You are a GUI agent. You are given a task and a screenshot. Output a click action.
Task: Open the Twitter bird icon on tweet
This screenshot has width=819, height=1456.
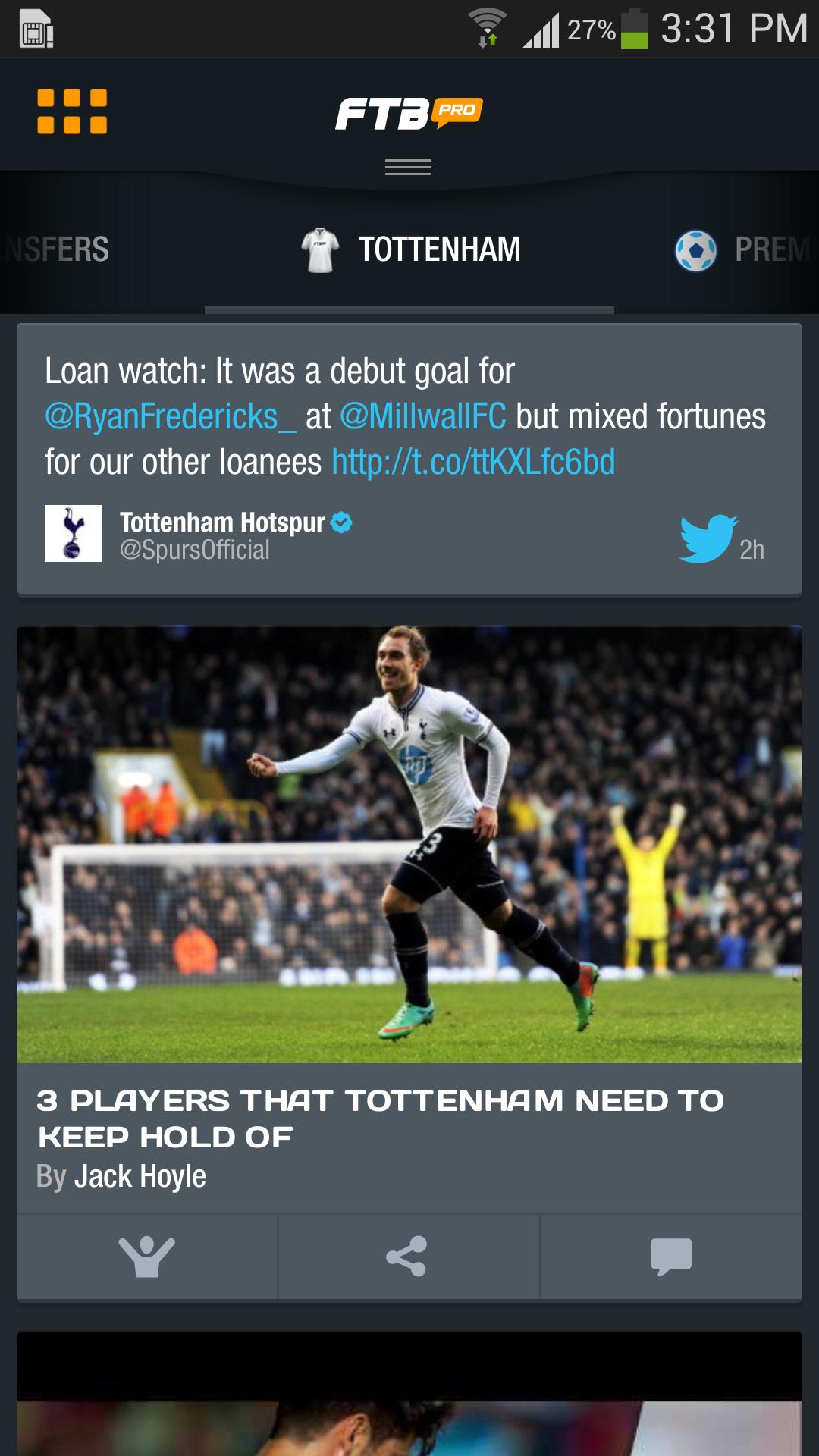707,538
